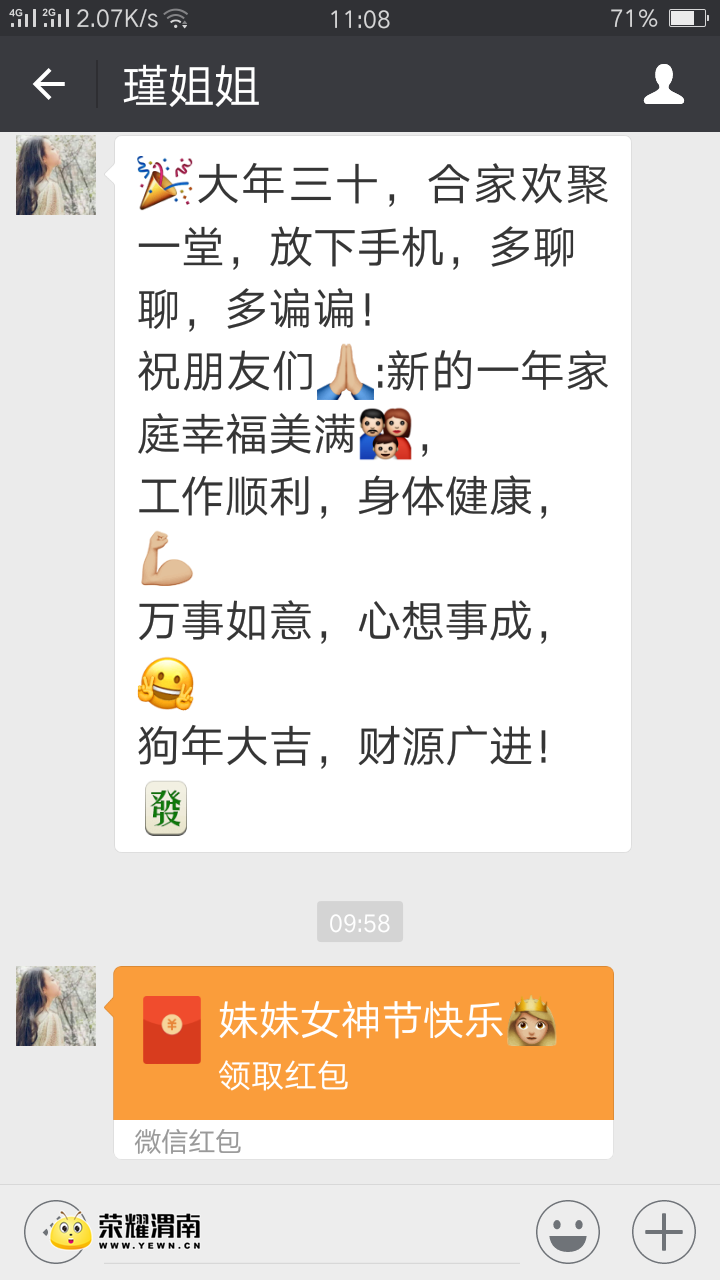Open the plus attachment menu
The height and width of the screenshot is (1280, 720).
coord(664,1232)
